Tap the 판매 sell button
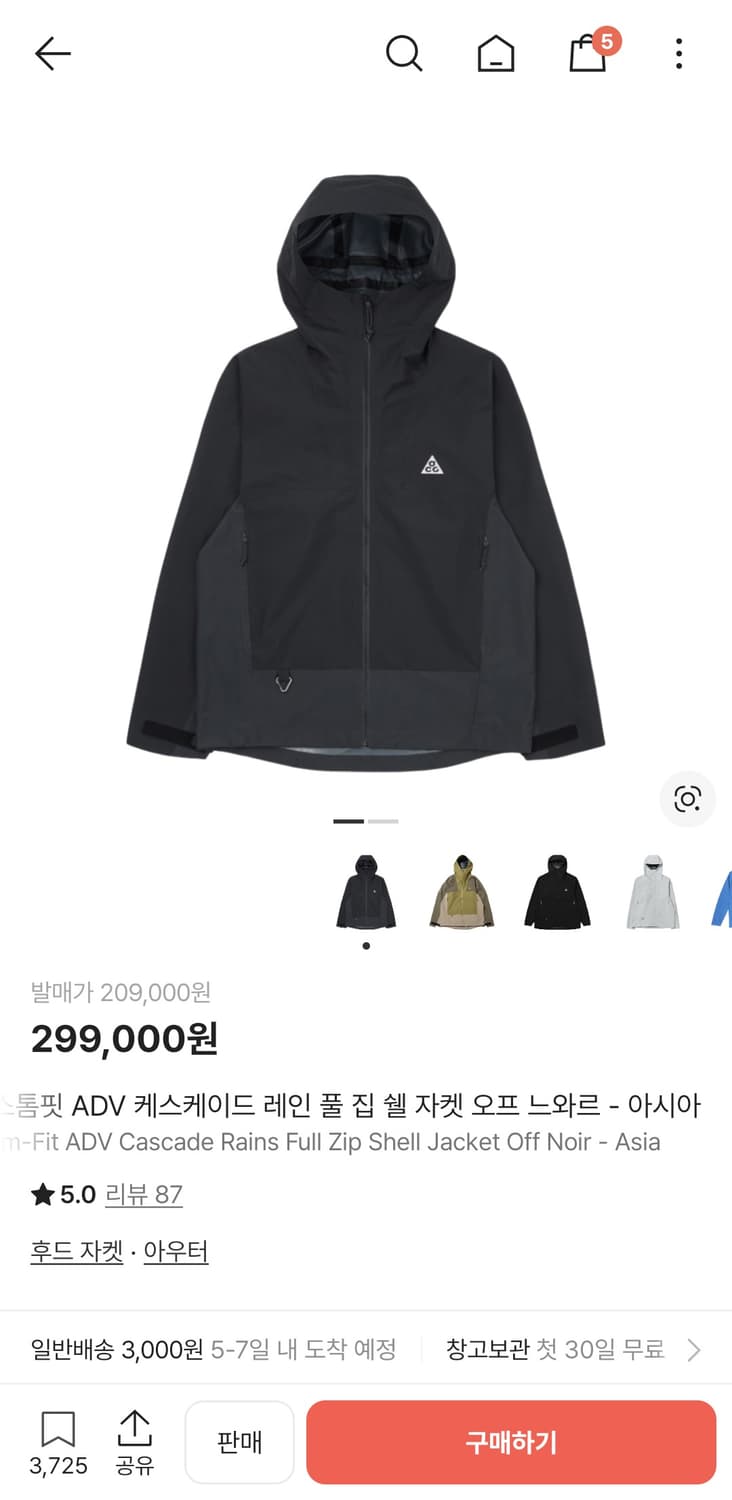The width and height of the screenshot is (732, 1500). tap(239, 1441)
